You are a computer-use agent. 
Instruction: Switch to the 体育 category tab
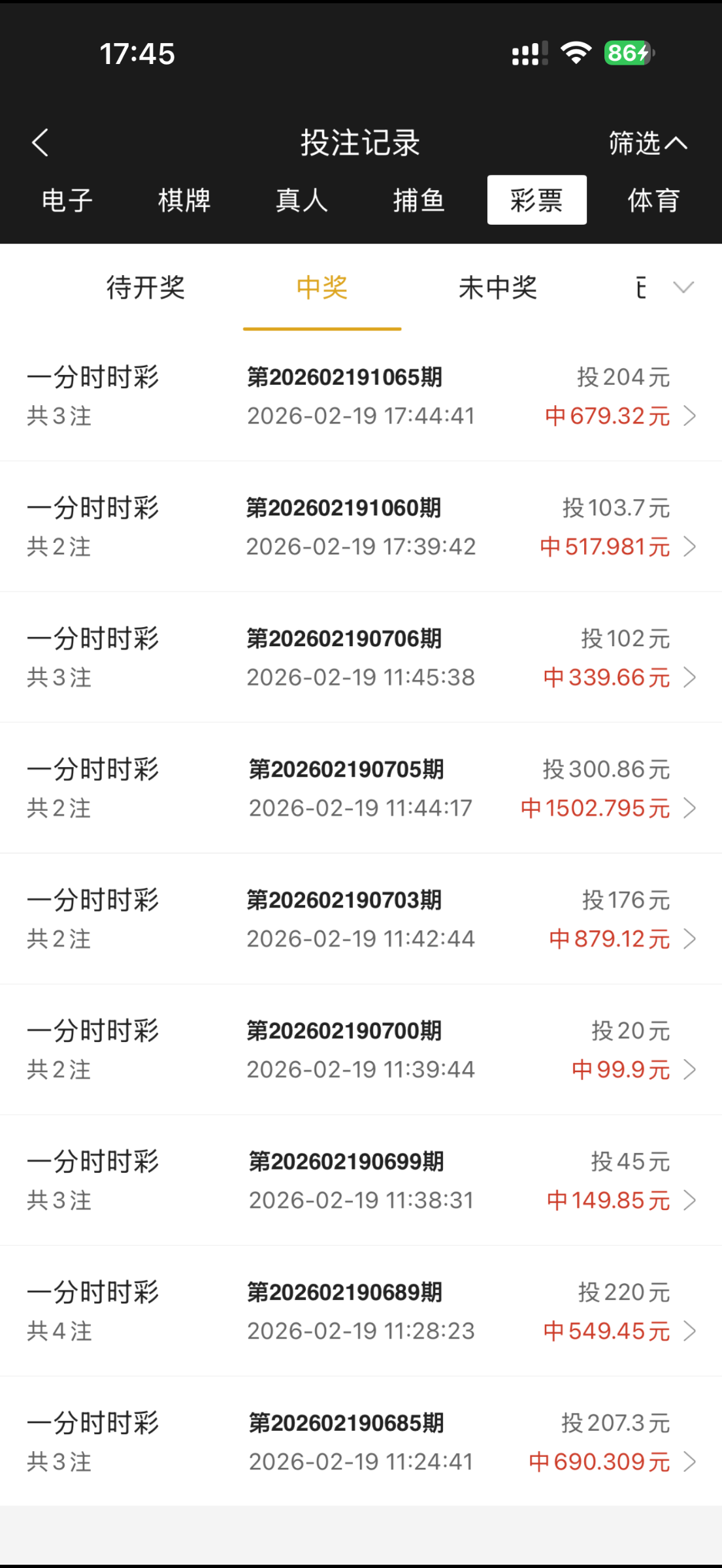653,201
